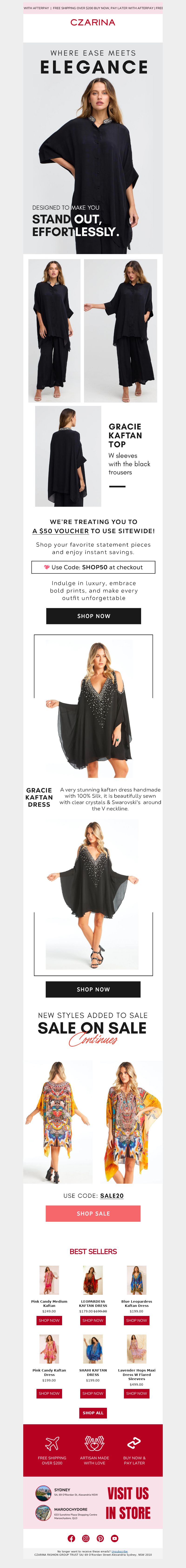Tap Shop Now below the Gracie Kaftan Dress
Image resolution: width=186 pixels, height=1568 pixels.
click(93, 989)
